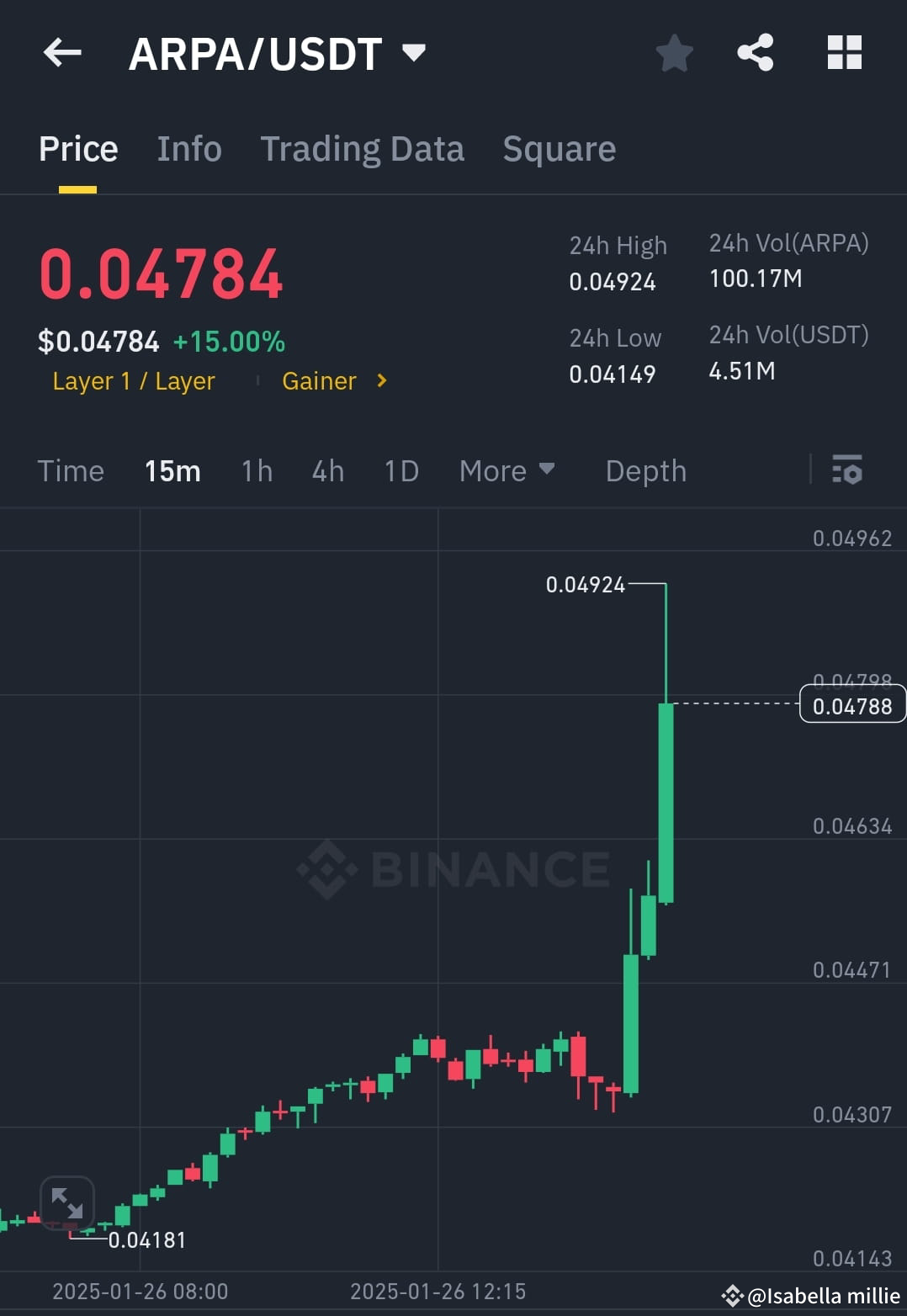Screen dimensions: 907x1316
Task: Switch candles to the 4h interval
Action: click(327, 471)
